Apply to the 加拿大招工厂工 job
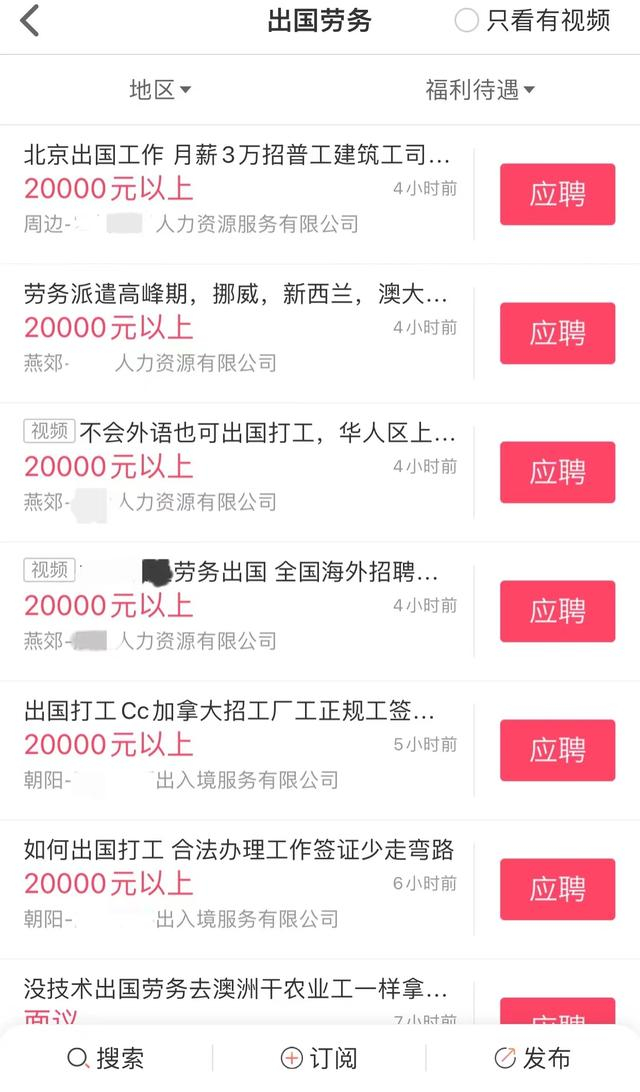This screenshot has width=640, height=1092. 557,750
